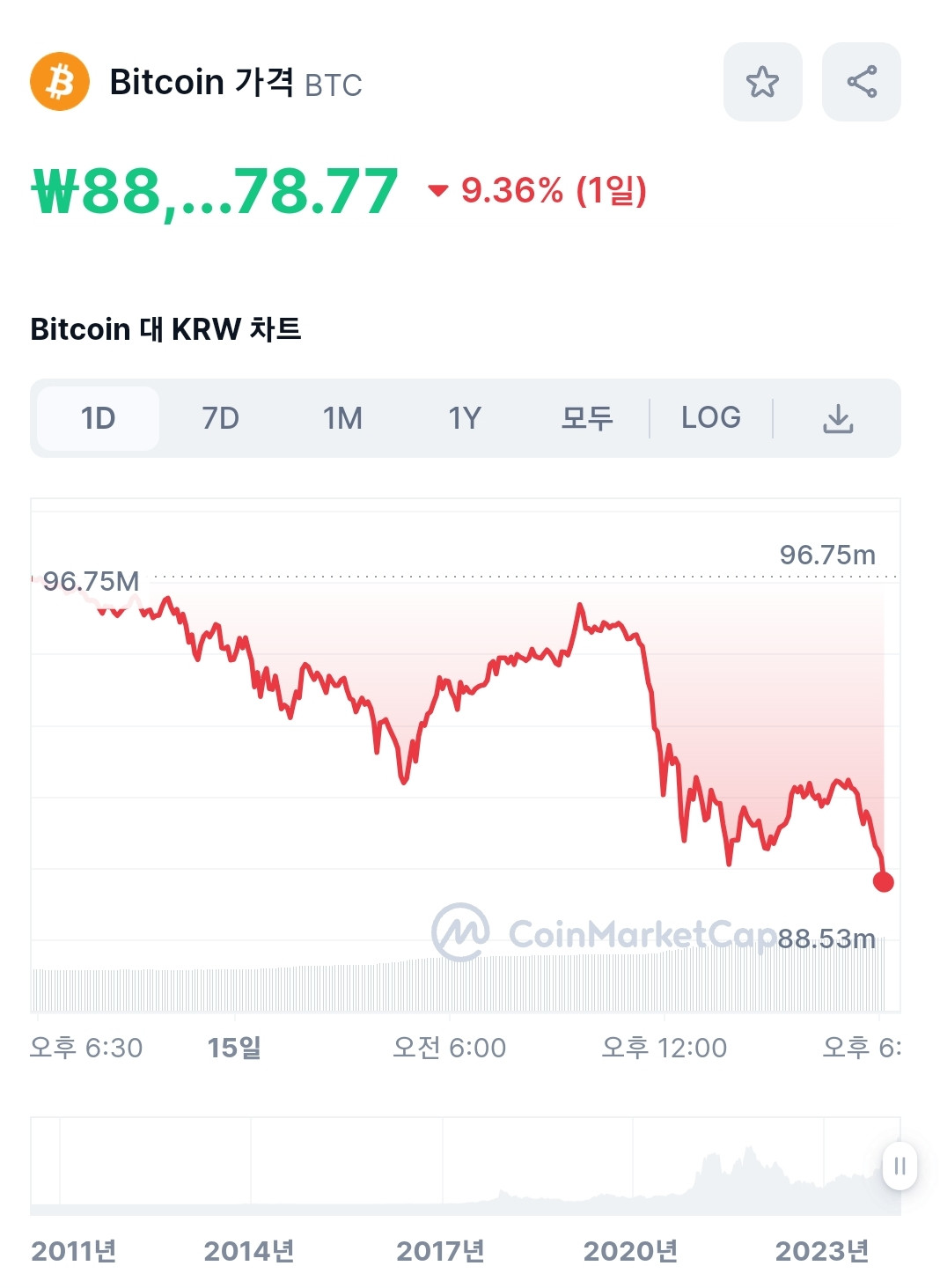940x1288 pixels.
Task: Share the Bitcoin price page
Action: 861,82
